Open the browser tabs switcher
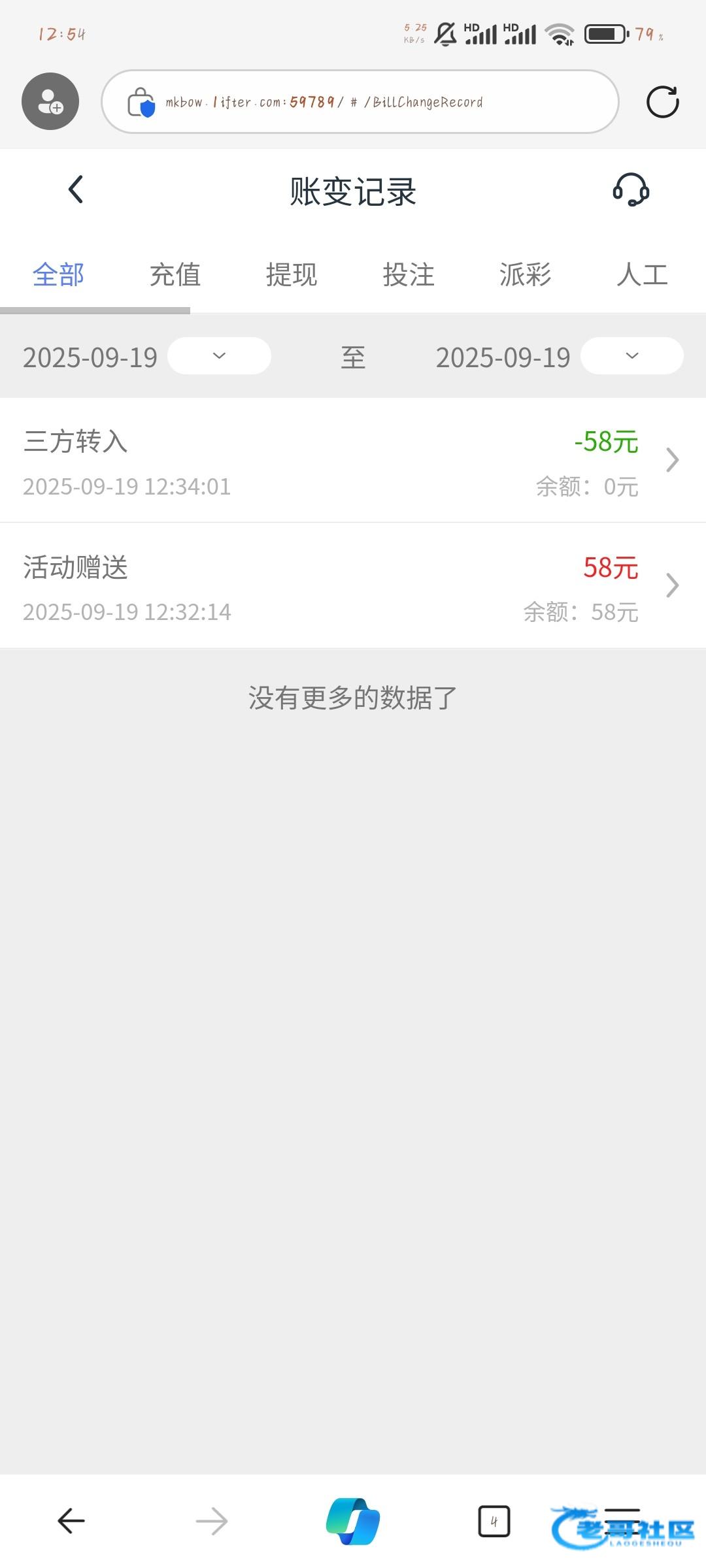 (494, 1521)
